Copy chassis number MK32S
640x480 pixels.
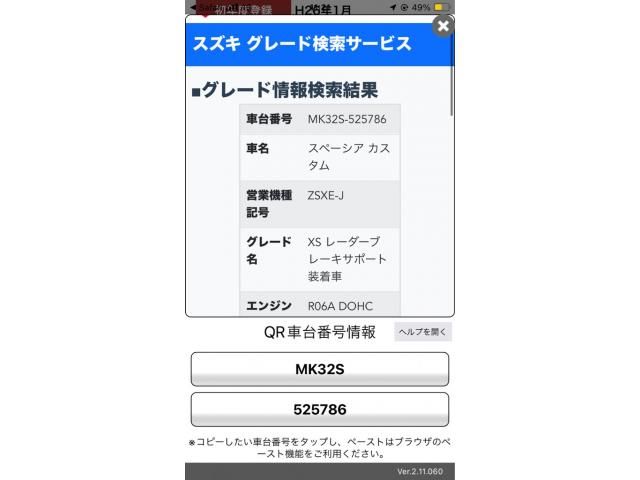tap(320, 369)
